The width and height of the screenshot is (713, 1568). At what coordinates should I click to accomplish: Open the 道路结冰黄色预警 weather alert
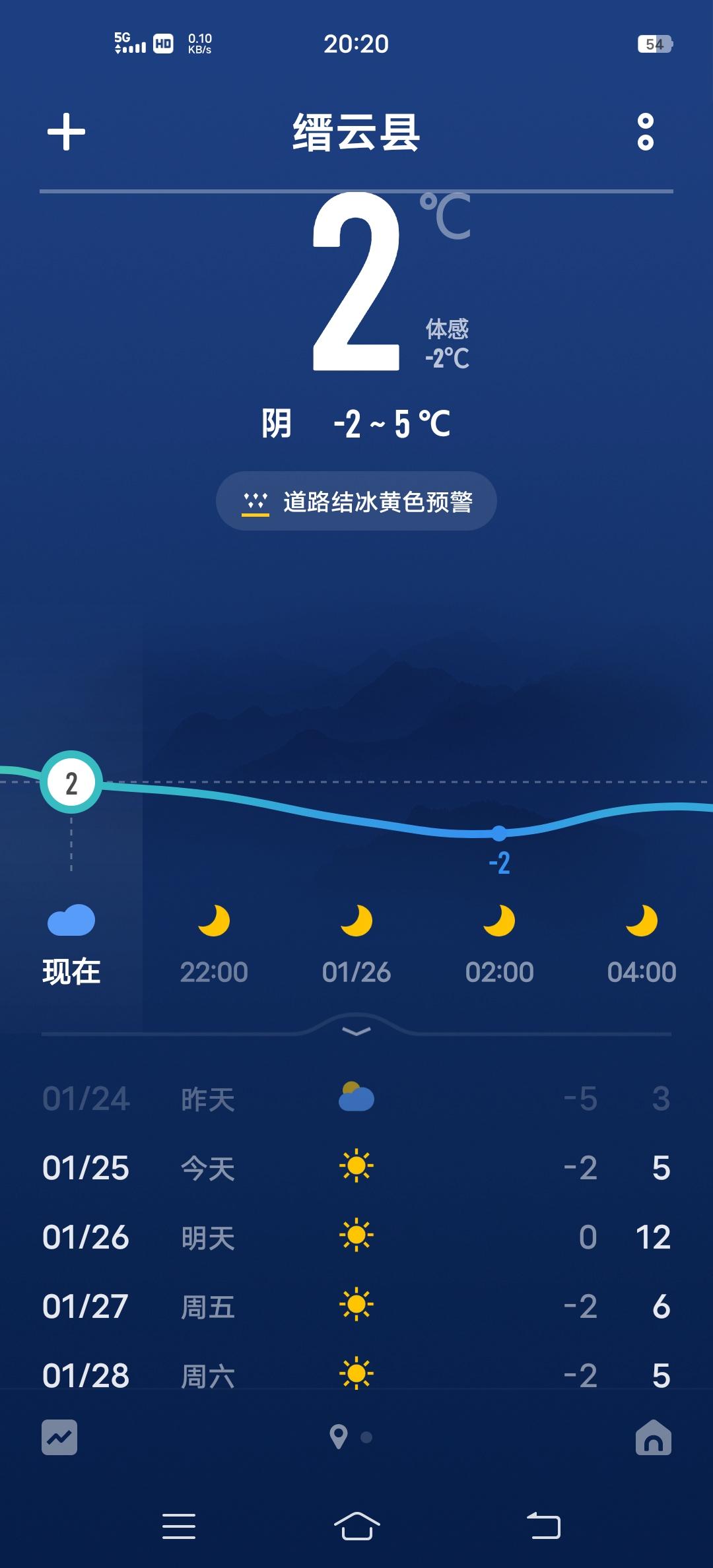pyautogui.click(x=356, y=502)
